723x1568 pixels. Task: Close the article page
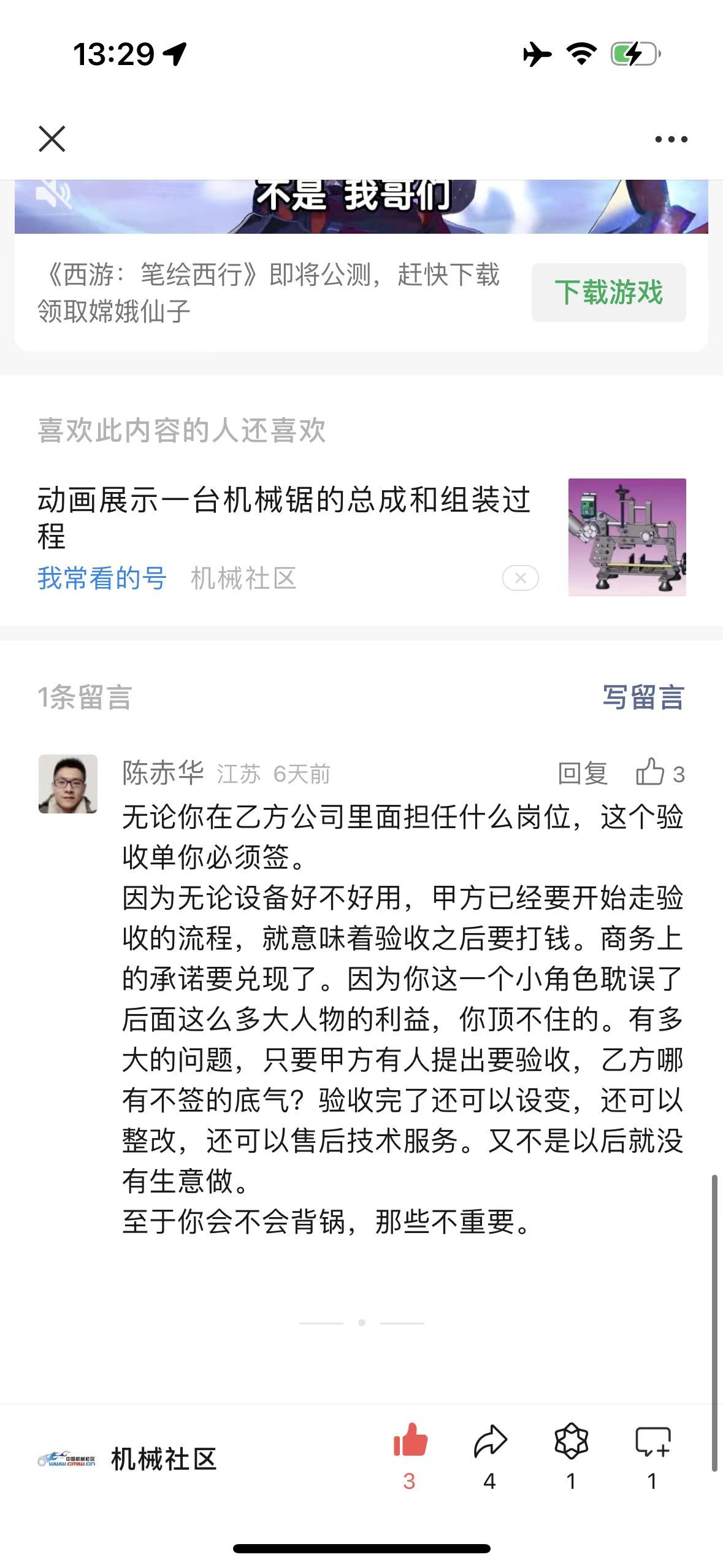(52, 139)
